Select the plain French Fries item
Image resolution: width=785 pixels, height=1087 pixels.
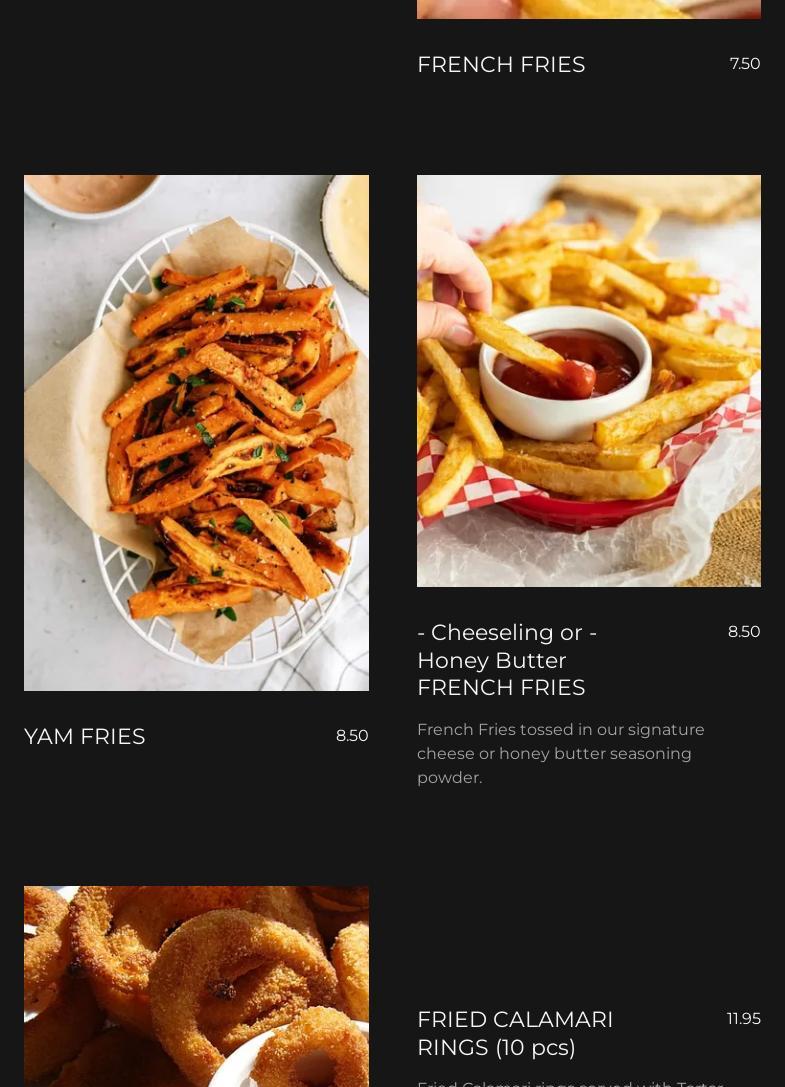click(501, 65)
